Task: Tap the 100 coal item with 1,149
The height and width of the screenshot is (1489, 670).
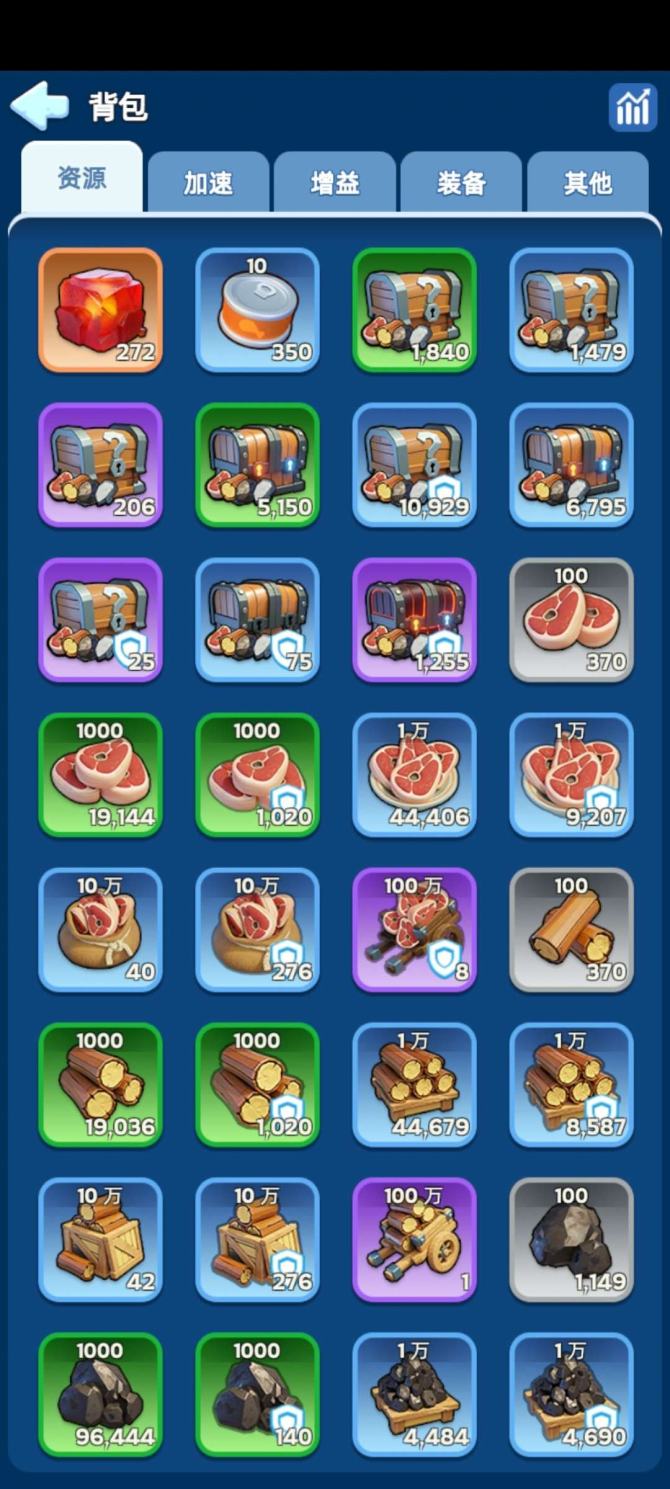Action: (571, 1240)
